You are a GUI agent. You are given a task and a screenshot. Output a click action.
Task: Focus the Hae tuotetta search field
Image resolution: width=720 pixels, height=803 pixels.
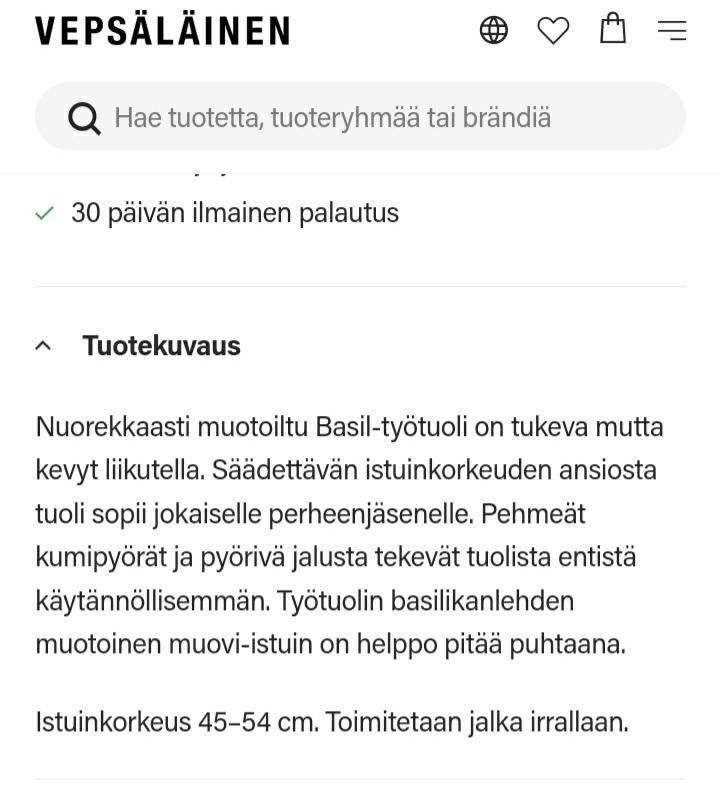pos(360,117)
